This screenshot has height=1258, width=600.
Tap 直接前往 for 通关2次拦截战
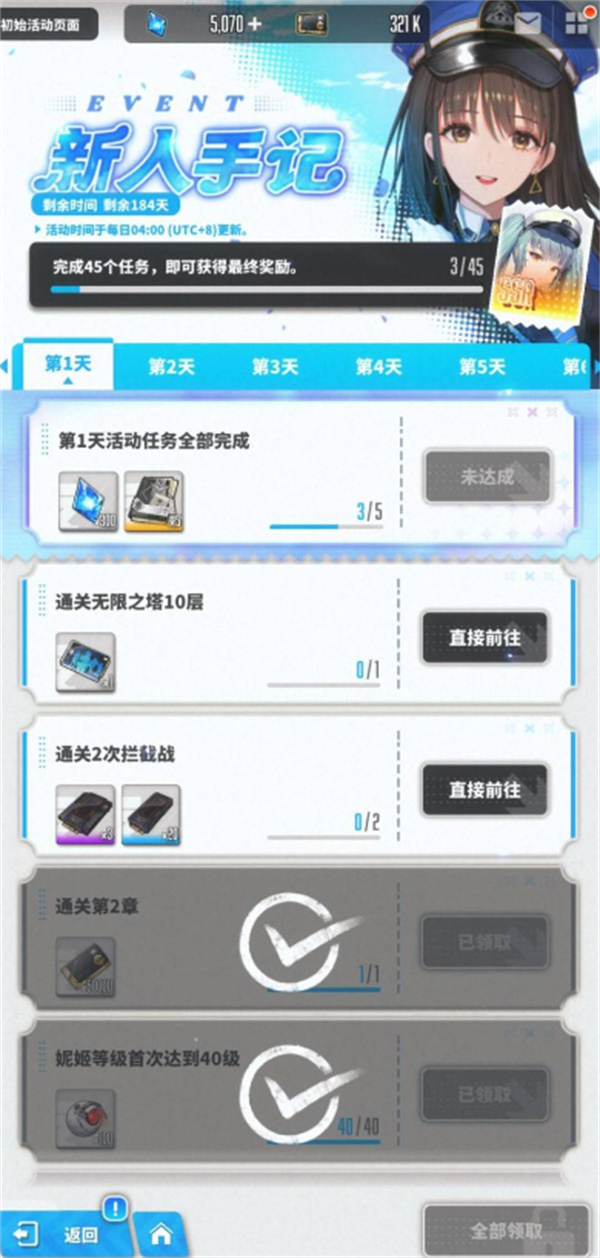click(485, 790)
